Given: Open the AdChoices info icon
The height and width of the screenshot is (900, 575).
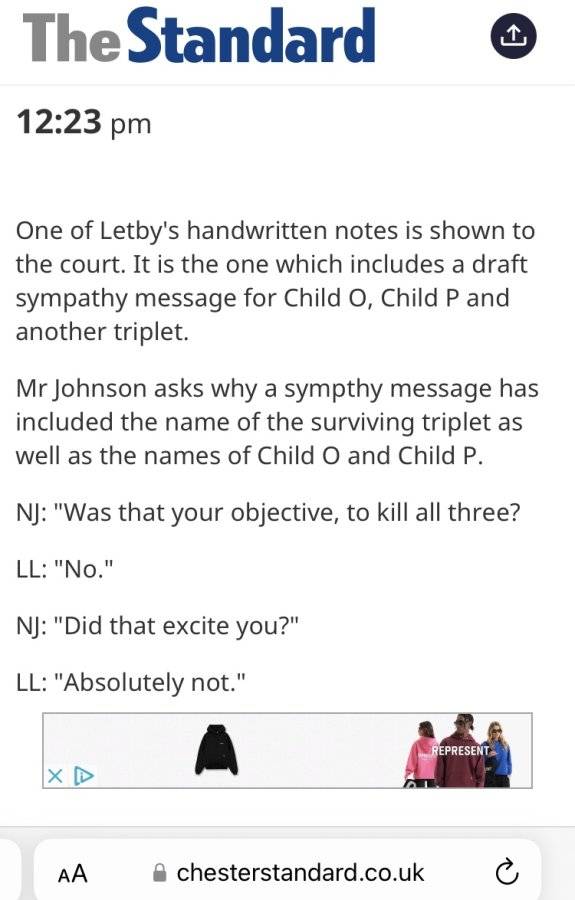Looking at the screenshot, I should [x=83, y=776].
